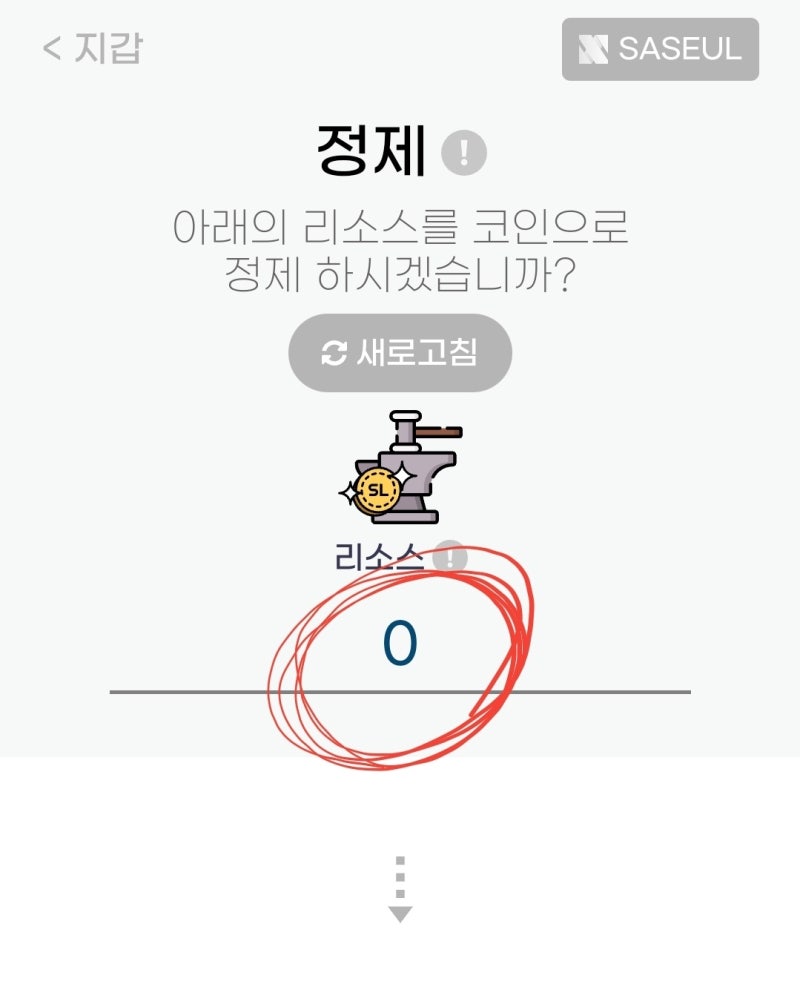Click the anvil forge icon with SL coin
This screenshot has width=800, height=984.
(x=400, y=465)
